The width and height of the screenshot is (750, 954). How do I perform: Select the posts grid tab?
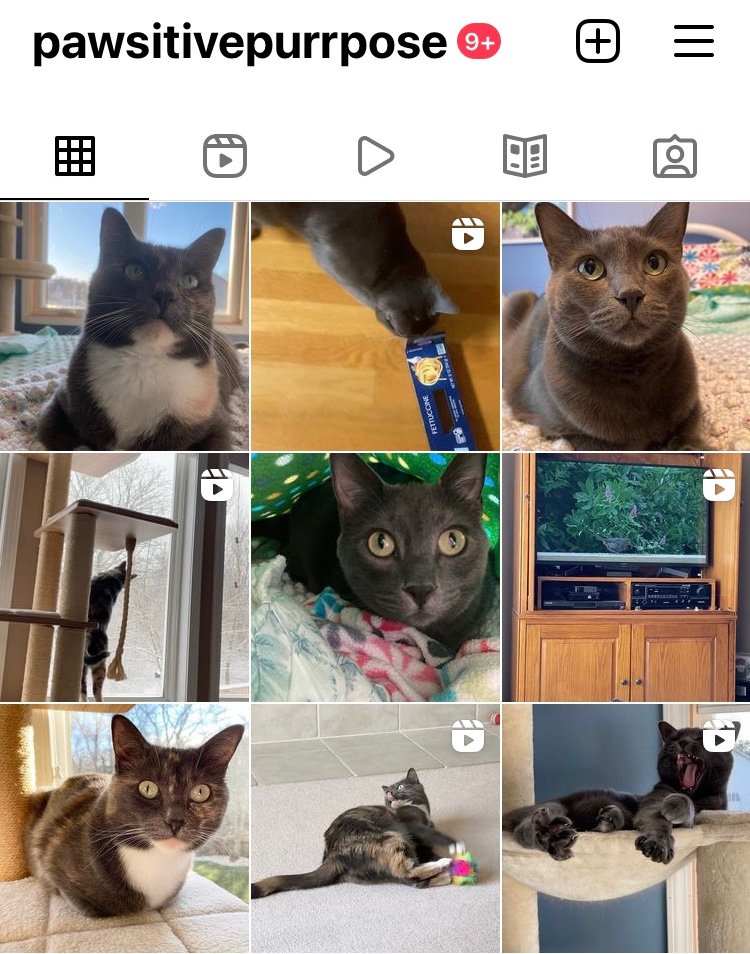point(75,157)
